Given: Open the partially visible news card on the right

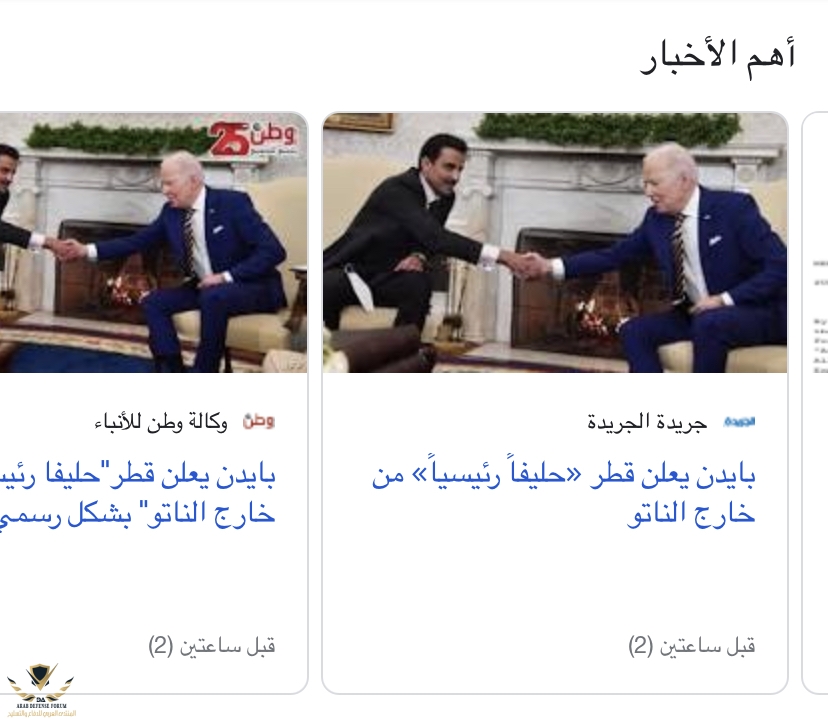Looking at the screenshot, I should (816, 400).
